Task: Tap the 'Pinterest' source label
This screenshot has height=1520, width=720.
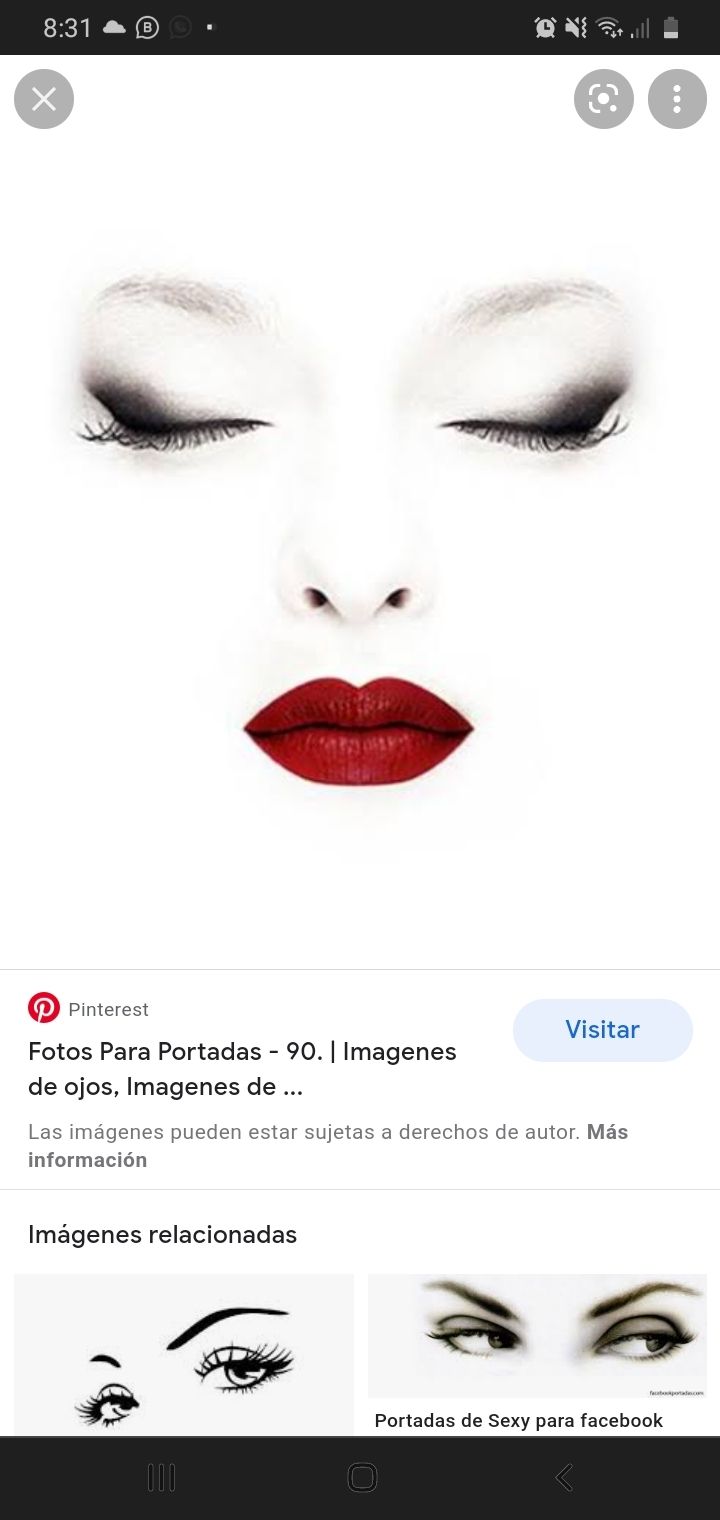Action: pyautogui.click(x=108, y=1009)
